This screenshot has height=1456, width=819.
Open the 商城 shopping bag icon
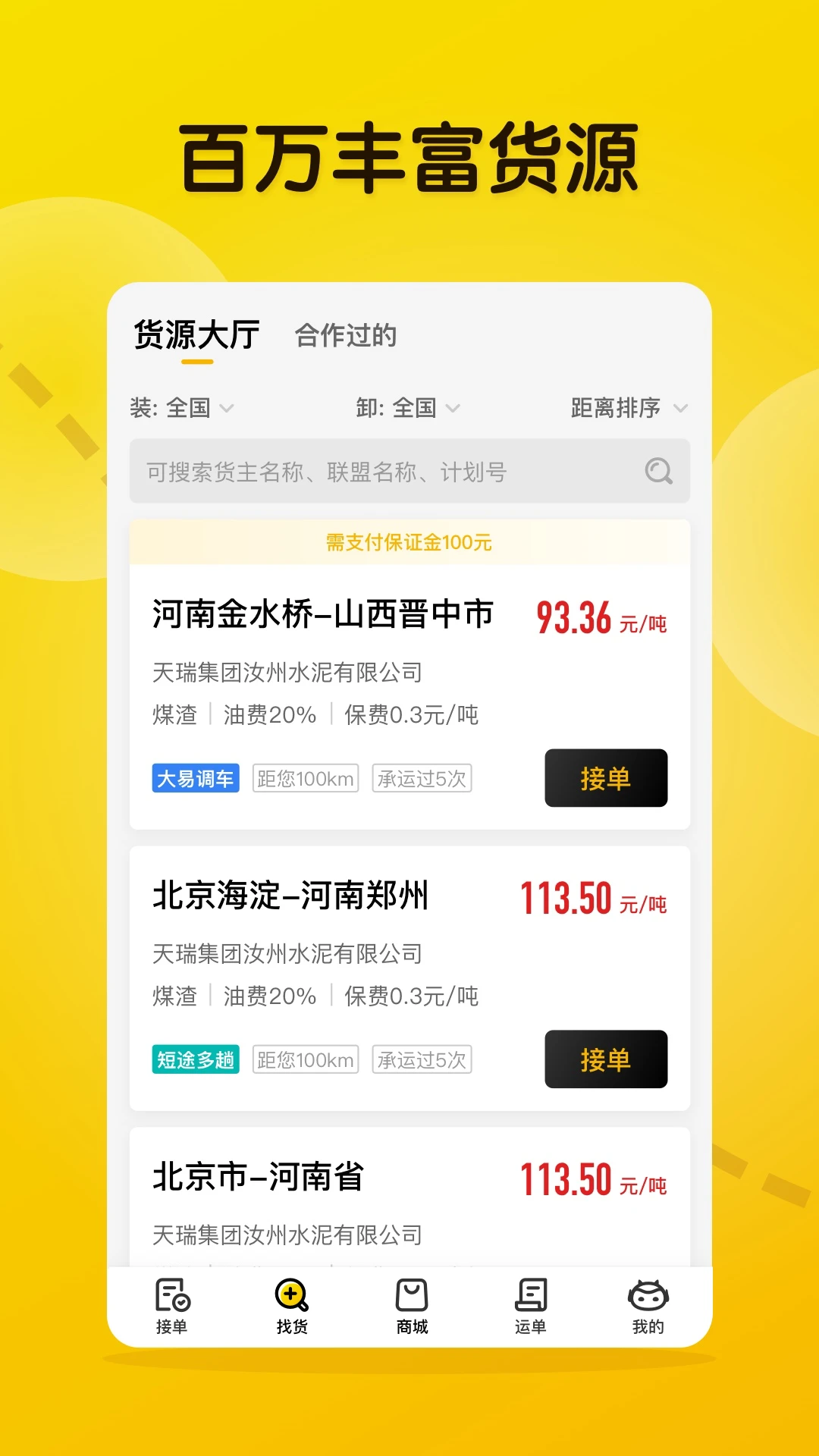[409, 1299]
